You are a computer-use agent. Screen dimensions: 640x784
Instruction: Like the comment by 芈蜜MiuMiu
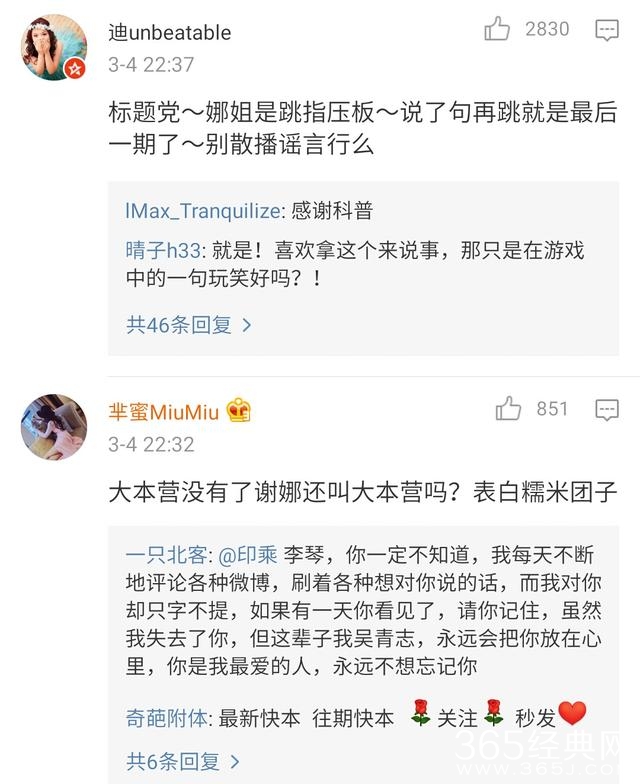(508, 409)
